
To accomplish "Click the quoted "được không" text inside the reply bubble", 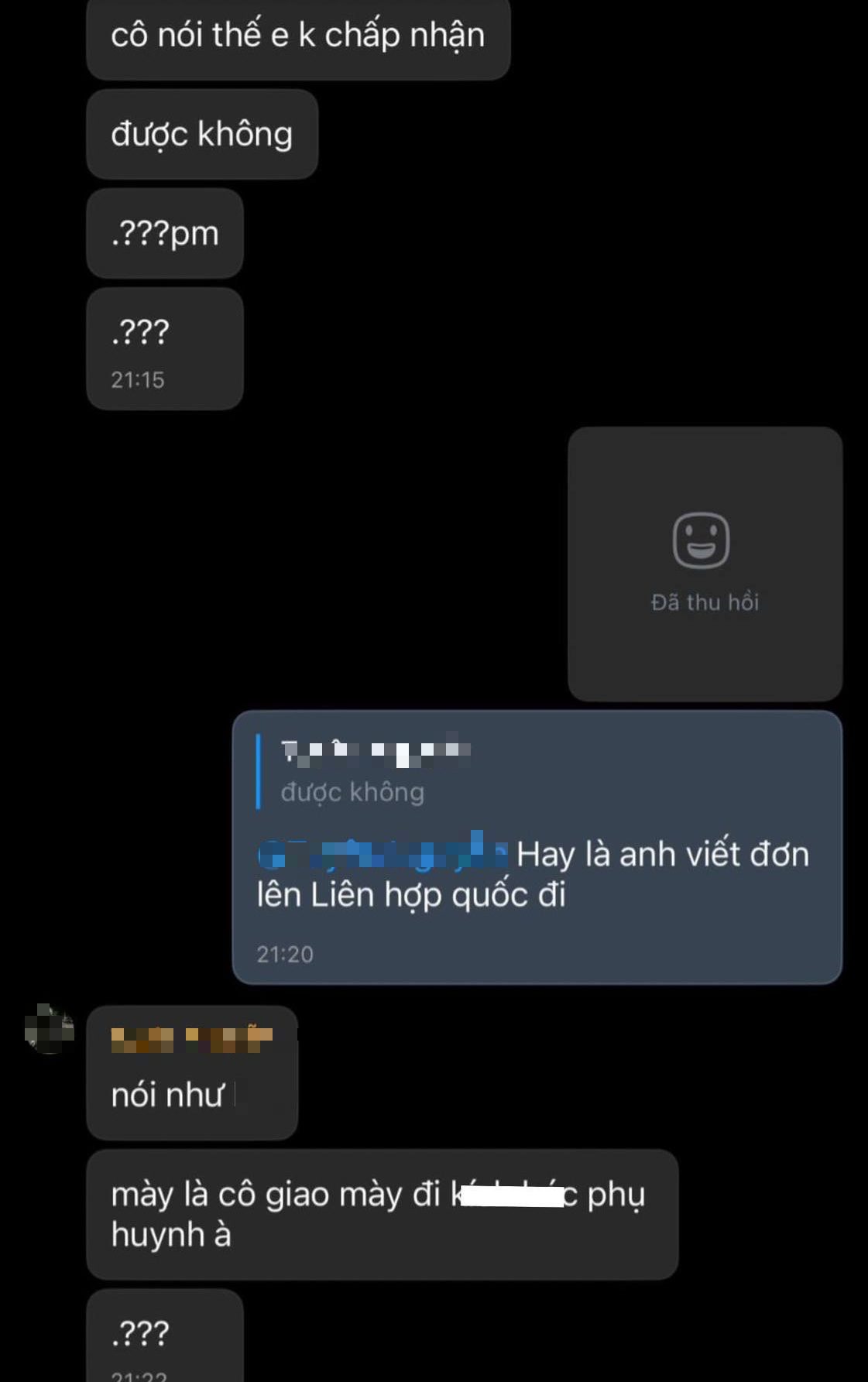I will click(352, 791).
